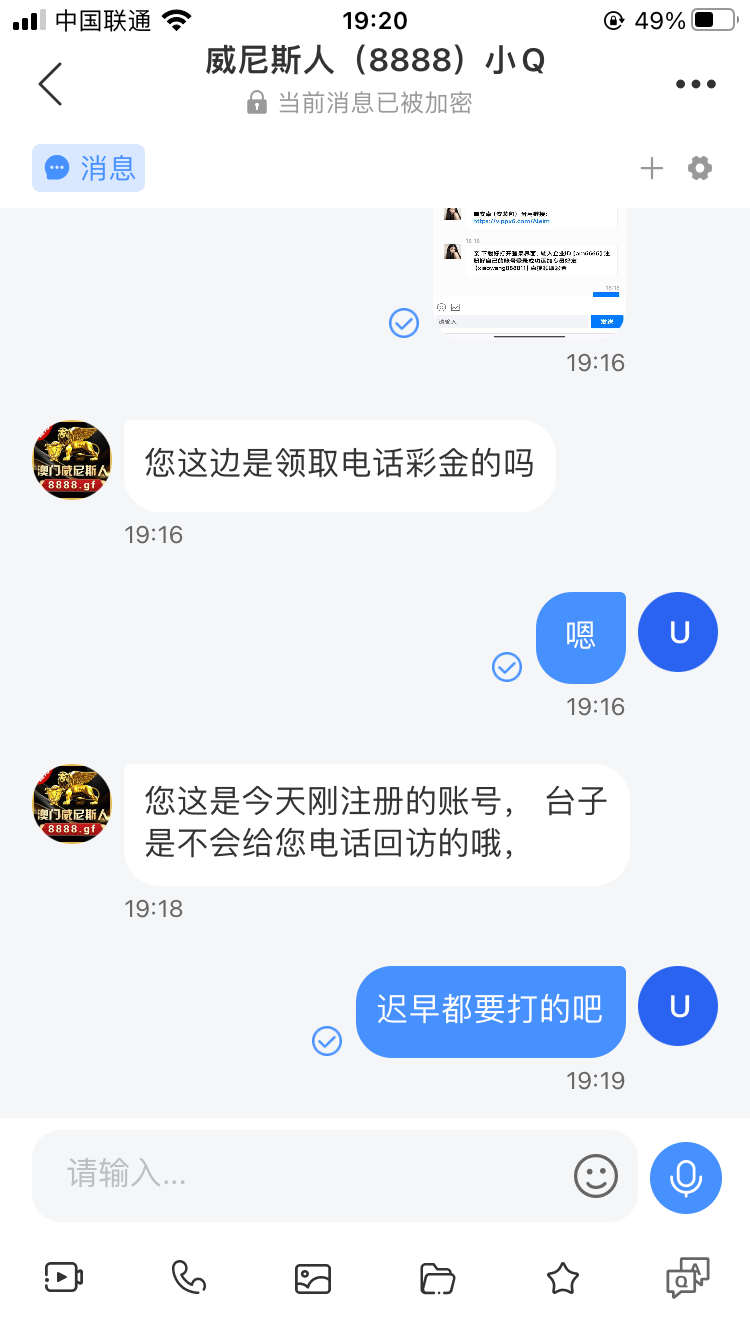Image resolution: width=750 pixels, height=1334 pixels.
Task: Select the 消息 tab chip
Action: tap(89, 168)
